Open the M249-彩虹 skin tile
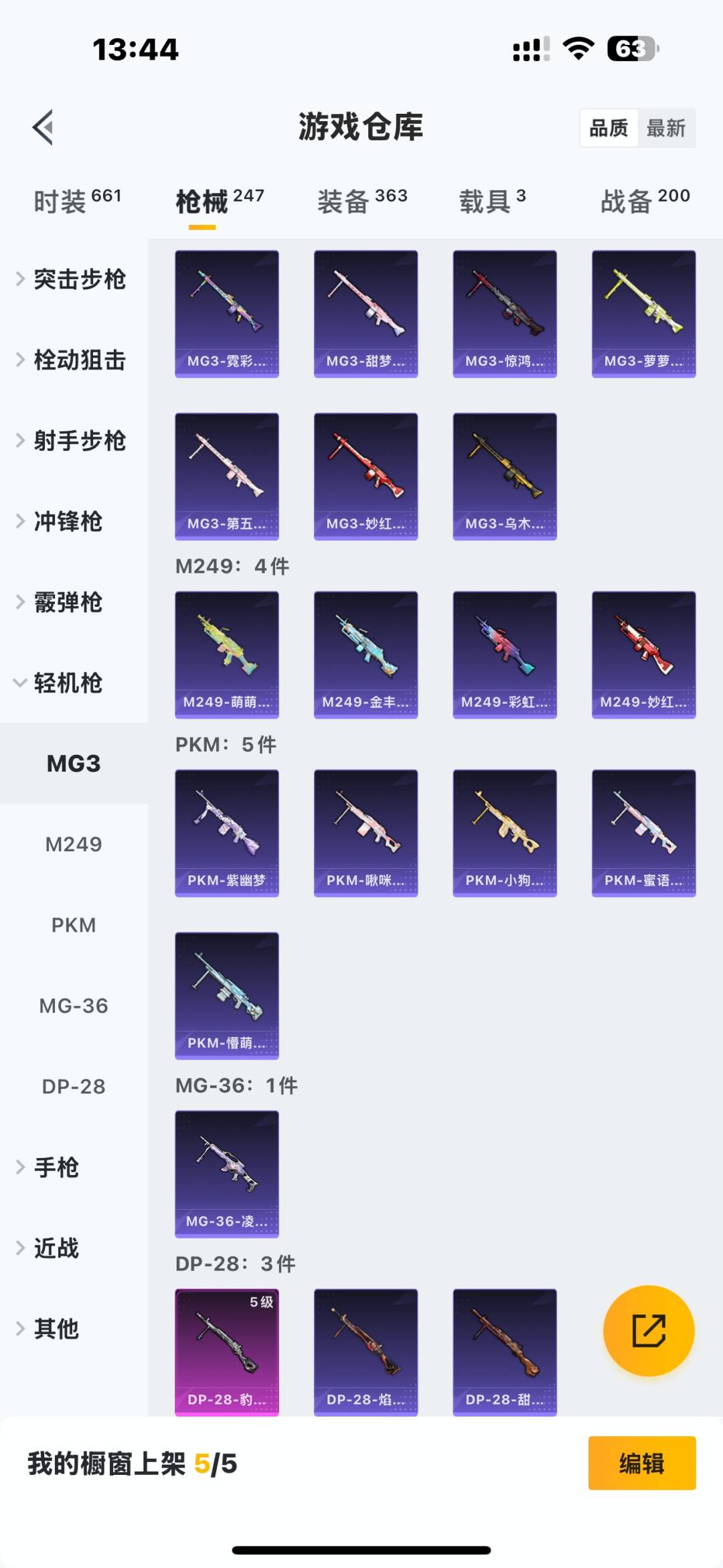Image resolution: width=723 pixels, height=1568 pixels. [505, 654]
